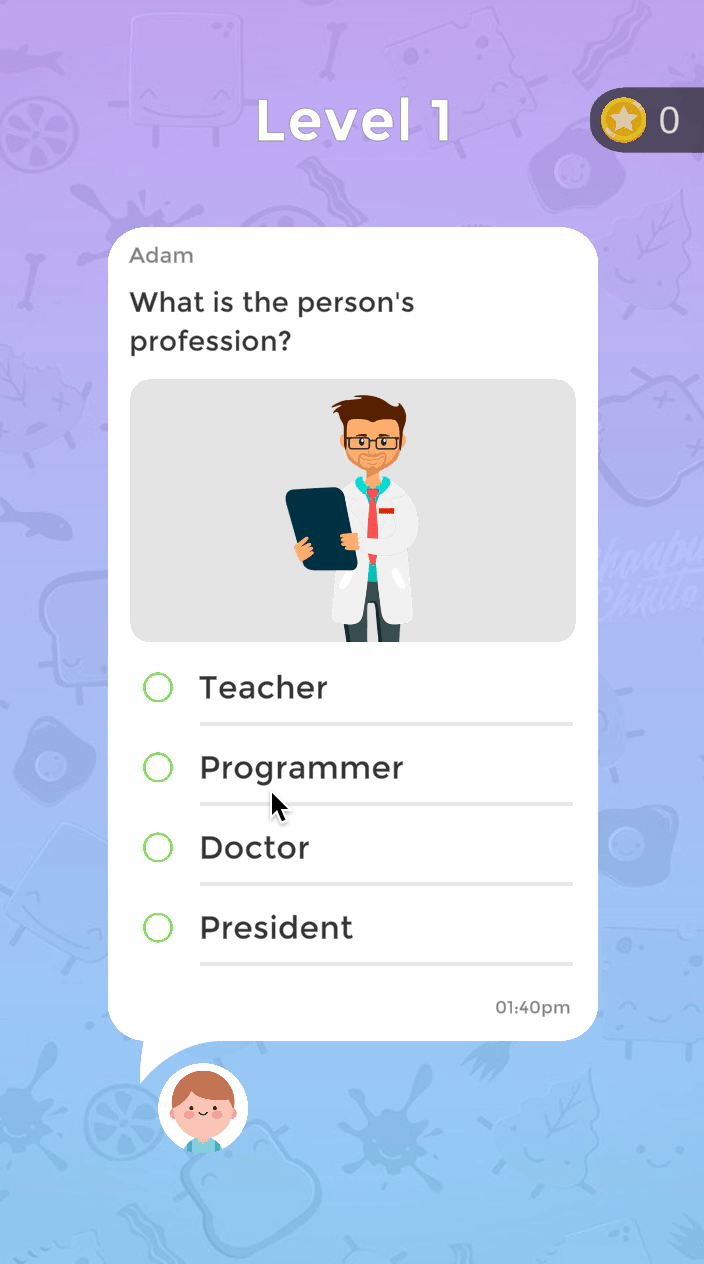The height and width of the screenshot is (1264, 704).
Task: Select President as the profession
Action: tap(158, 928)
